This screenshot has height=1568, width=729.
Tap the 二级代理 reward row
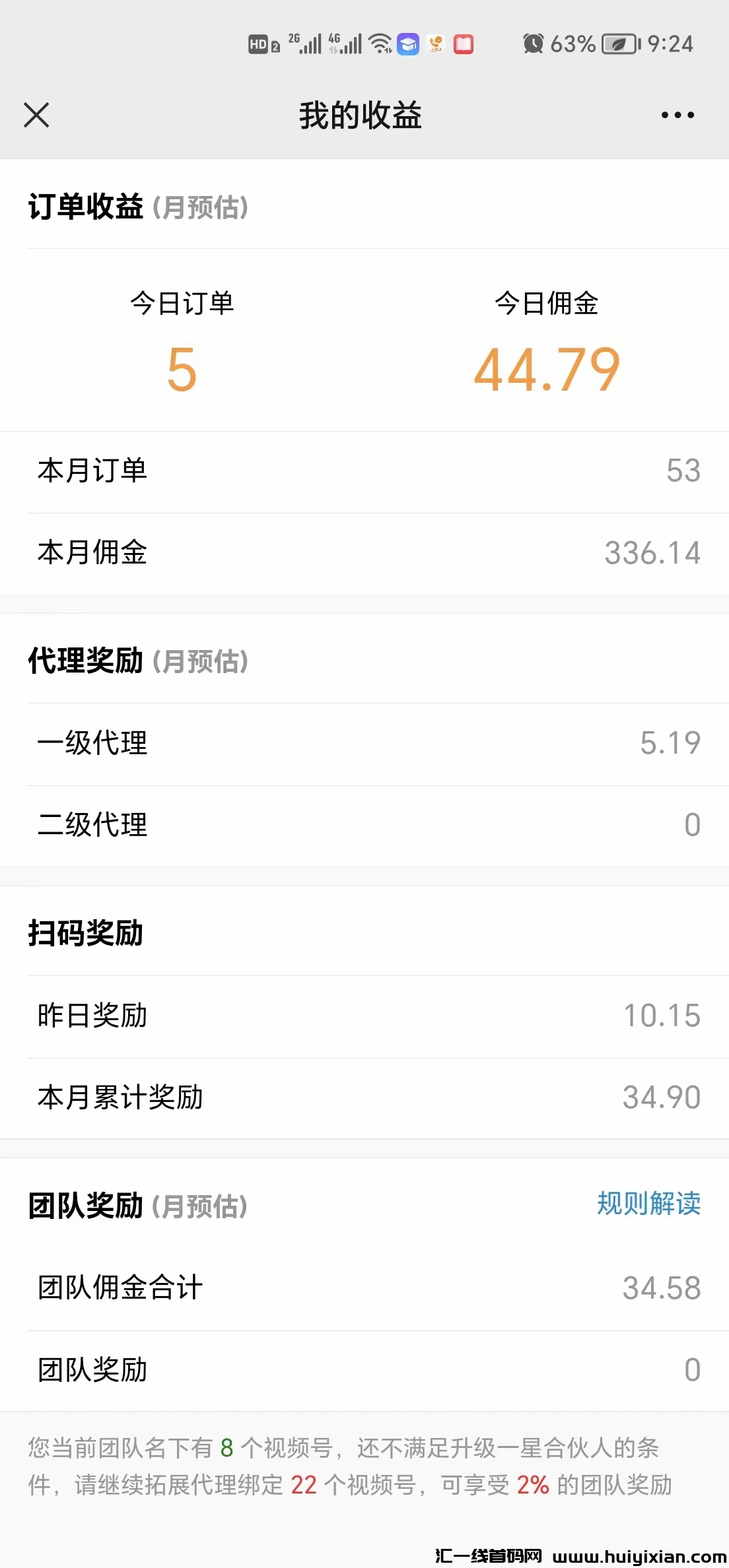tap(364, 825)
